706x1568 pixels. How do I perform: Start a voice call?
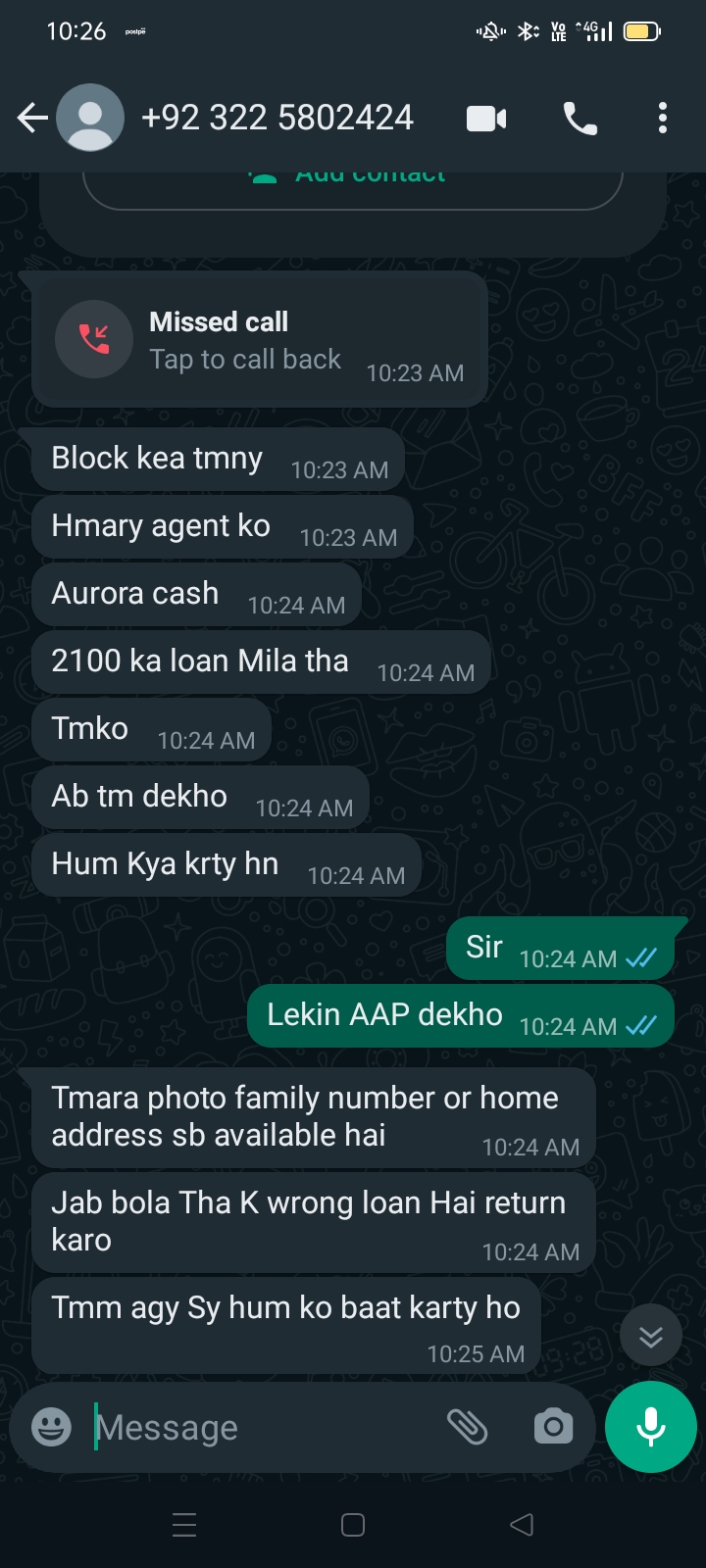pos(580,119)
